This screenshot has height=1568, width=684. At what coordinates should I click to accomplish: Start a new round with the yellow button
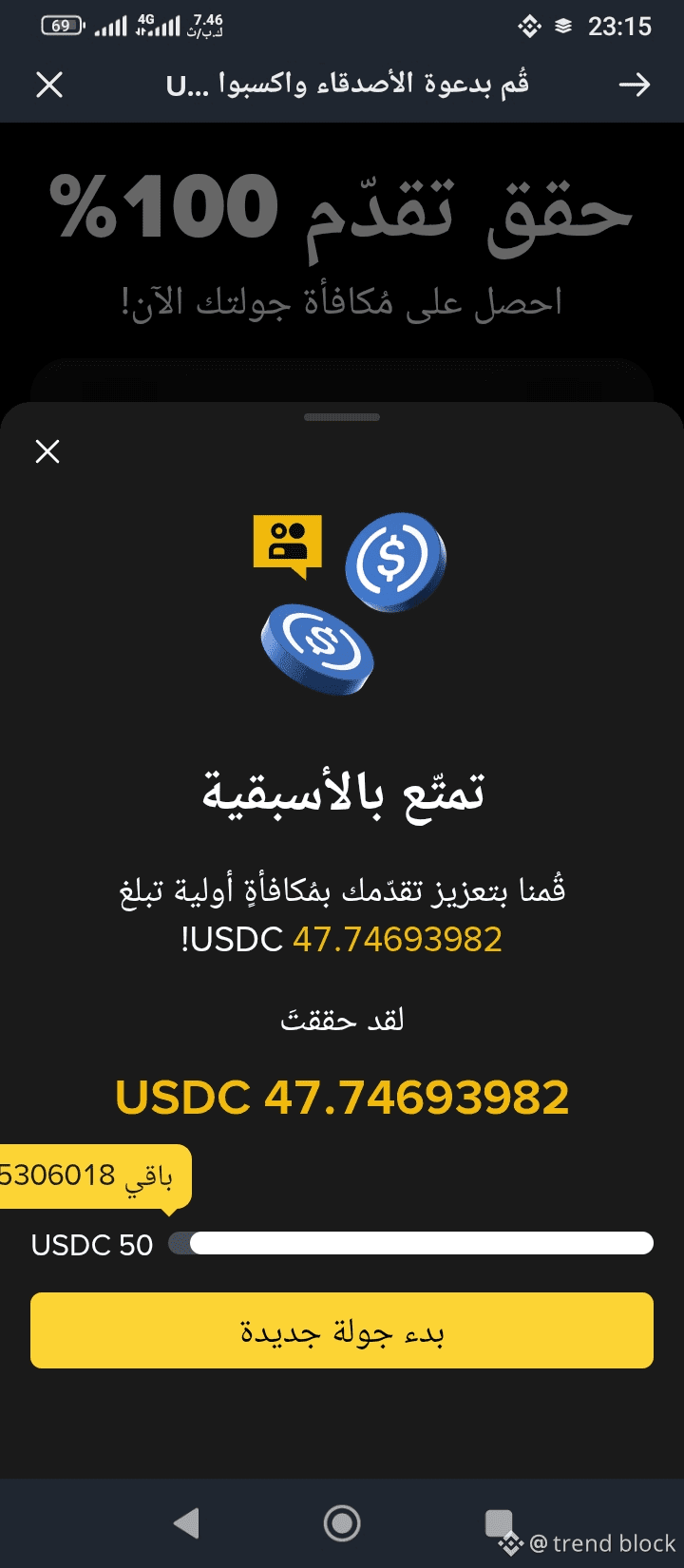[342, 1330]
